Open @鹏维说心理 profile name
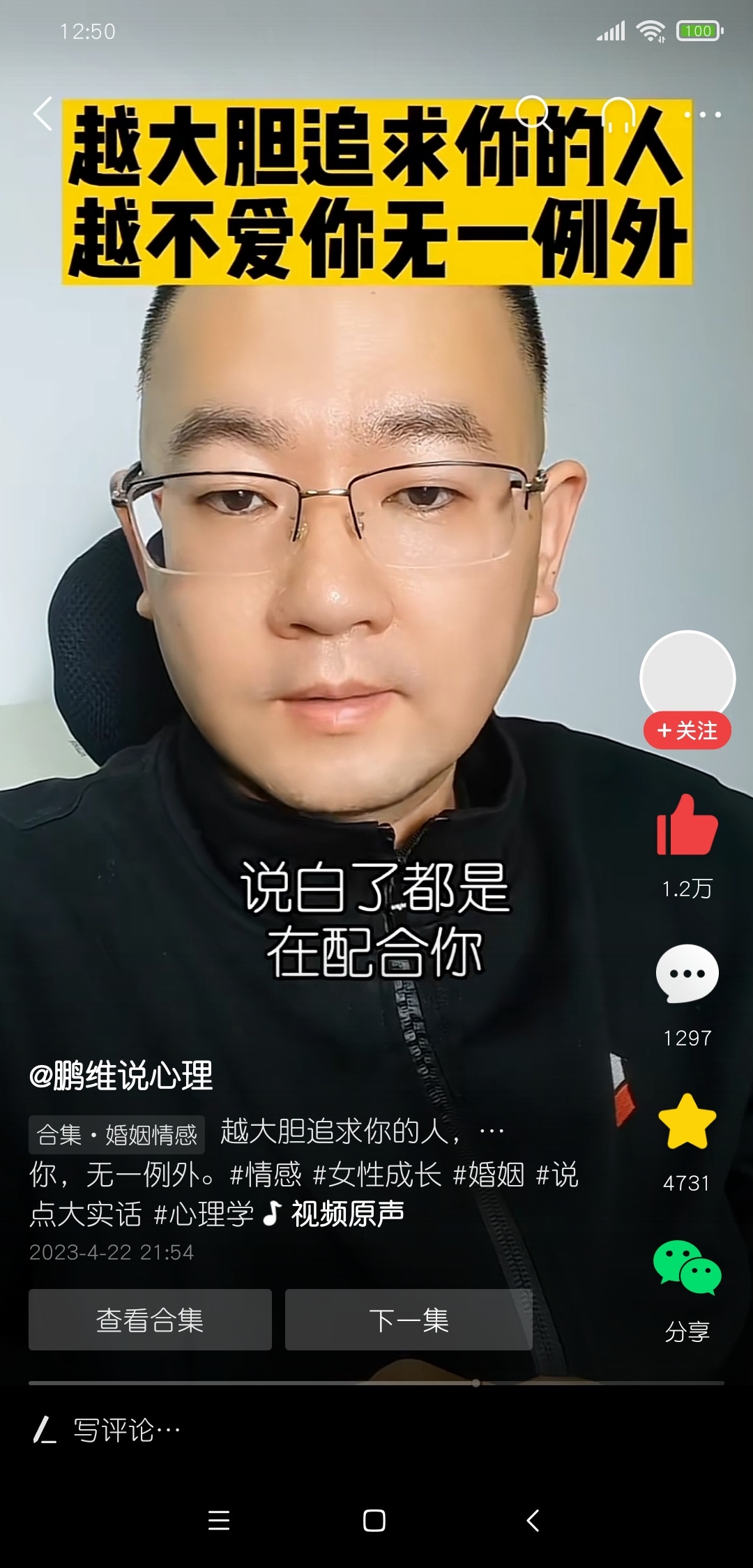Image resolution: width=753 pixels, height=1568 pixels. (x=121, y=1076)
